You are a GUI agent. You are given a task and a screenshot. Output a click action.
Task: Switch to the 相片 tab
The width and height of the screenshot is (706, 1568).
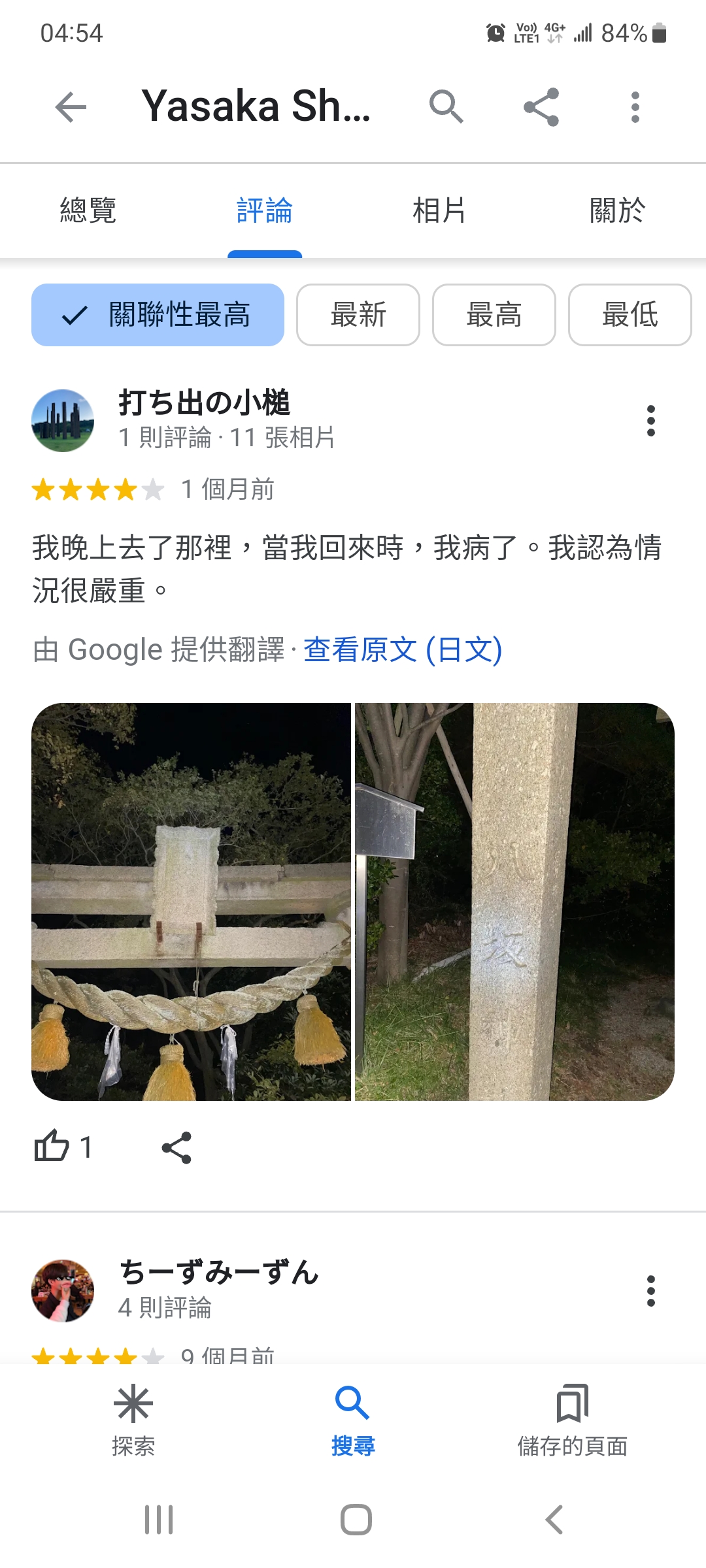[x=439, y=211]
